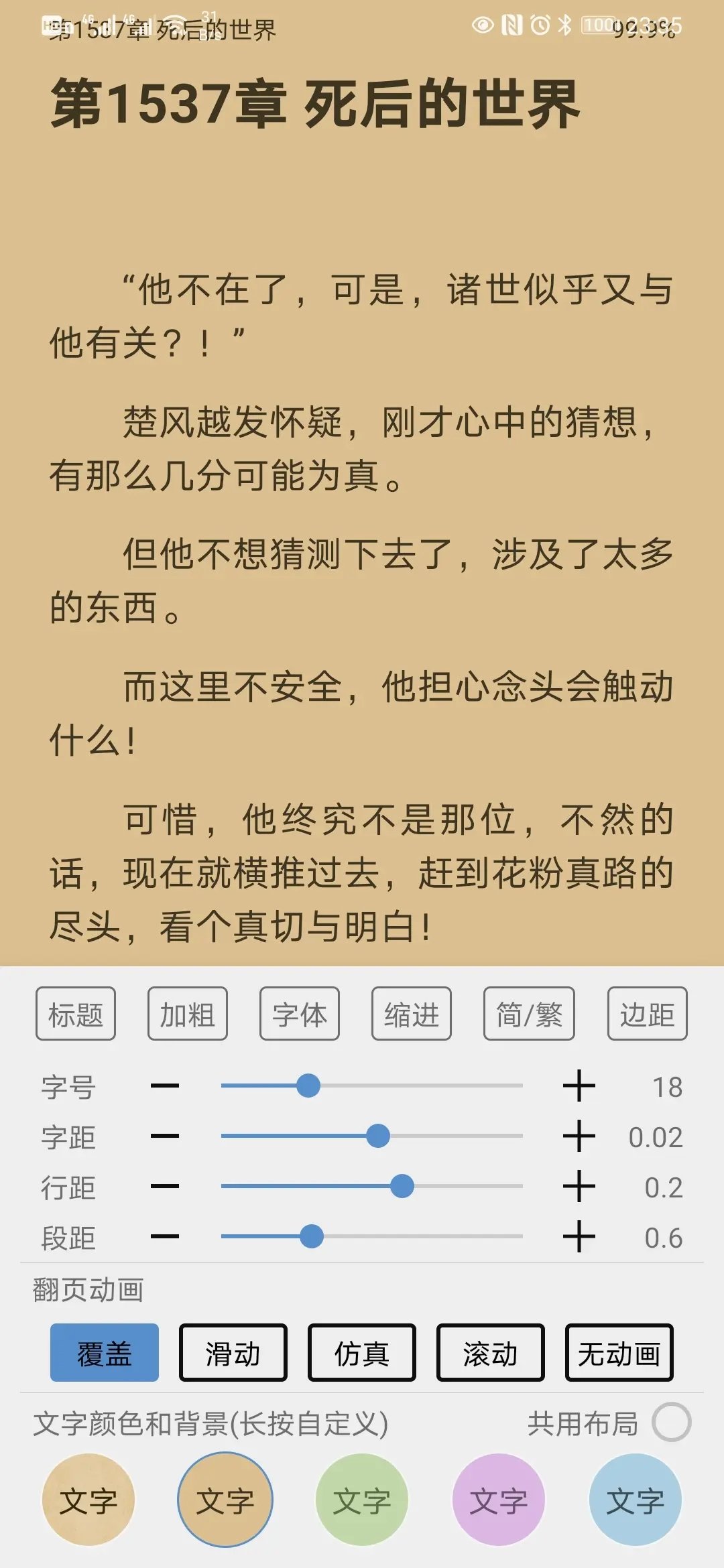Apply the green 文字 background theme
The width and height of the screenshot is (724, 1568).
tap(362, 1500)
